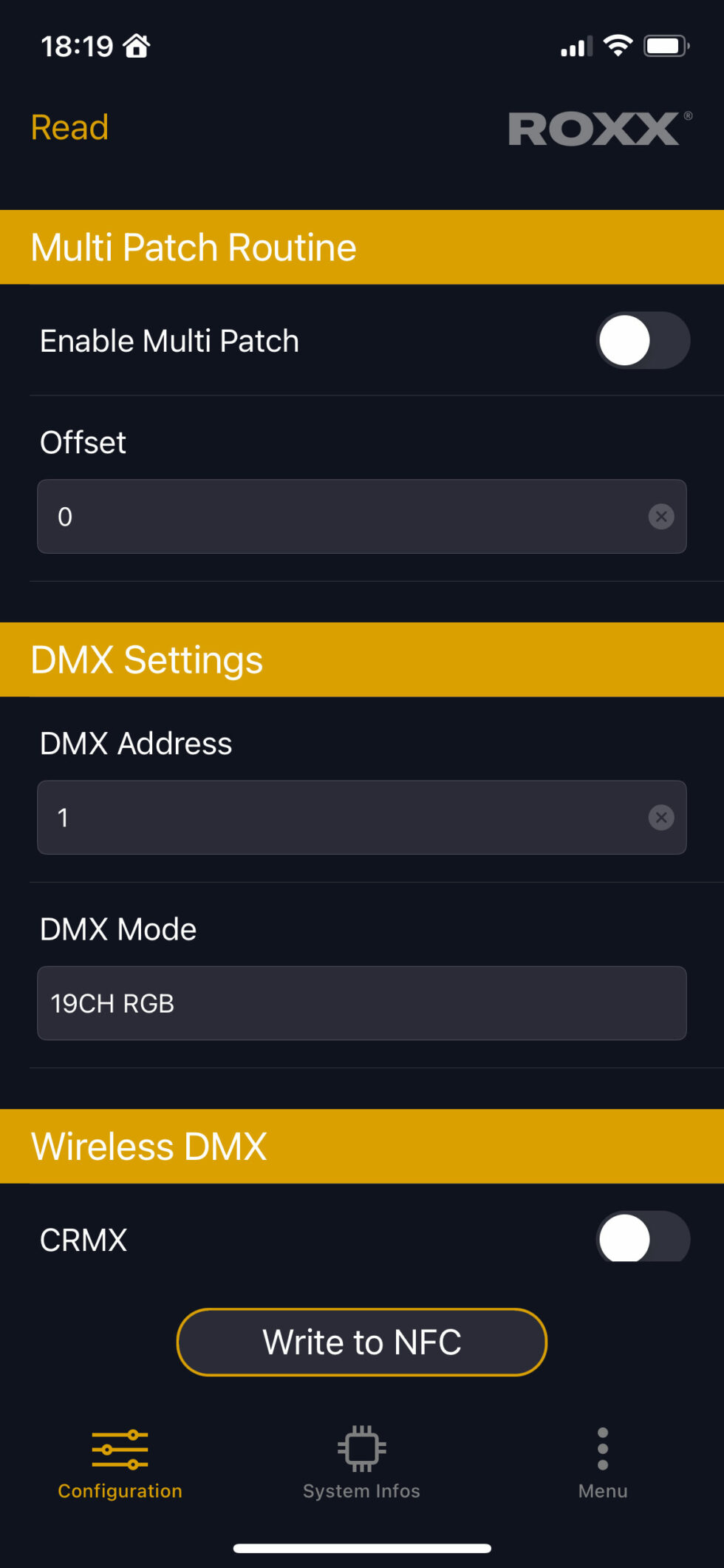Image resolution: width=724 pixels, height=1568 pixels.
Task: Clear the Offset field value
Action: pyautogui.click(x=661, y=516)
